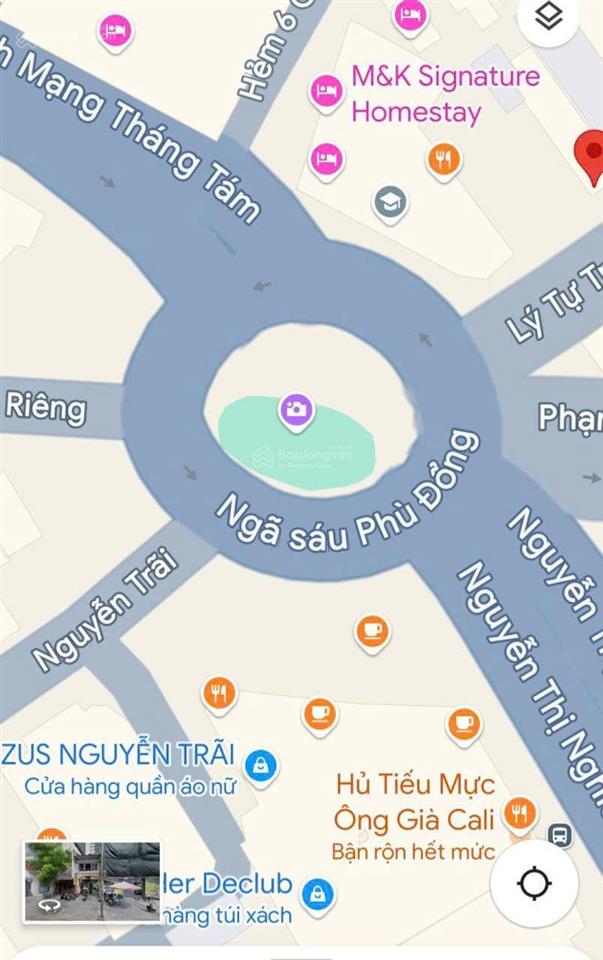This screenshot has width=603, height=960.
Task: Open the graduation cap school marker
Action: click(391, 202)
